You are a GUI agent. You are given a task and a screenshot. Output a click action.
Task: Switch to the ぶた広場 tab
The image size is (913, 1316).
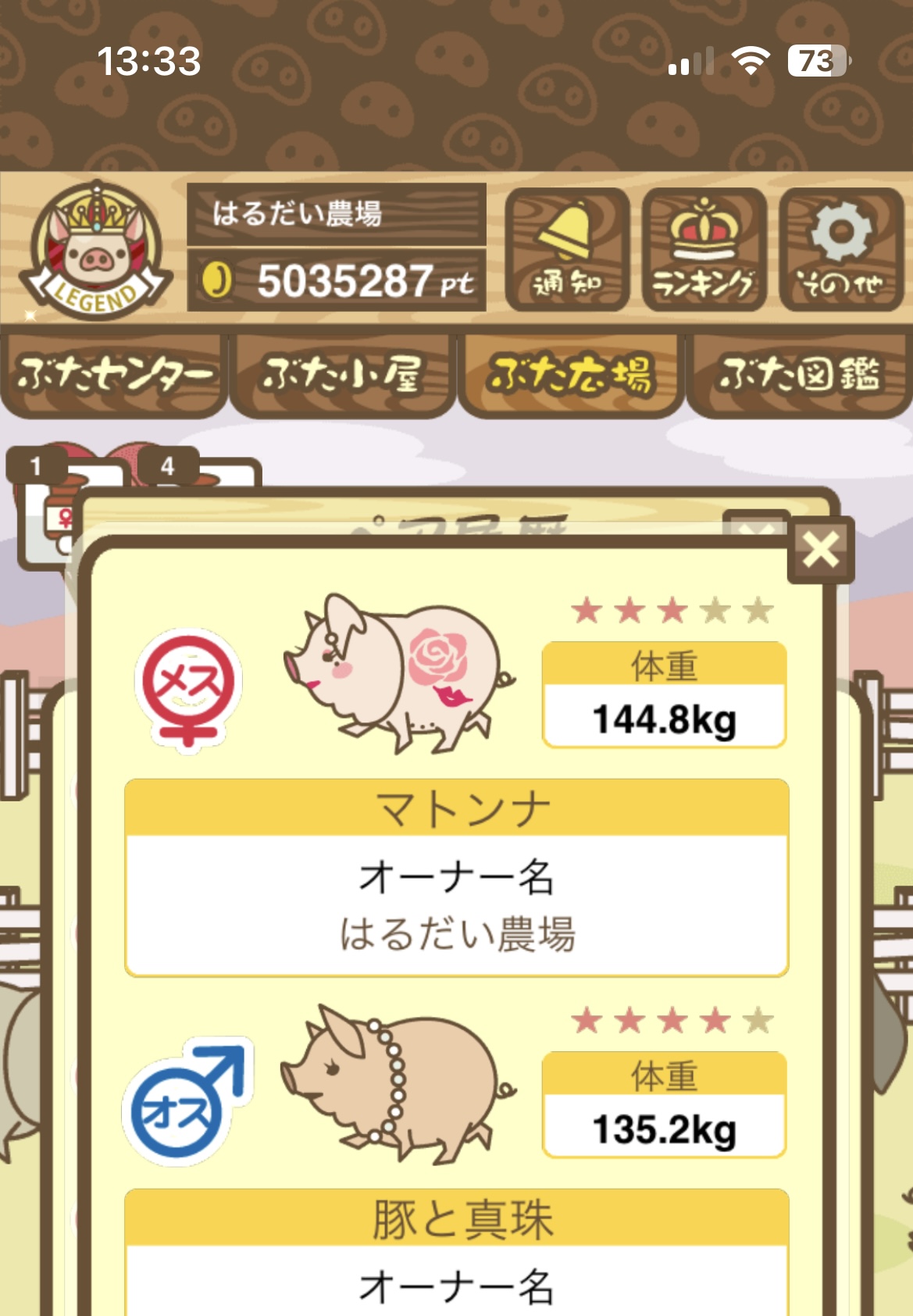pos(570,376)
